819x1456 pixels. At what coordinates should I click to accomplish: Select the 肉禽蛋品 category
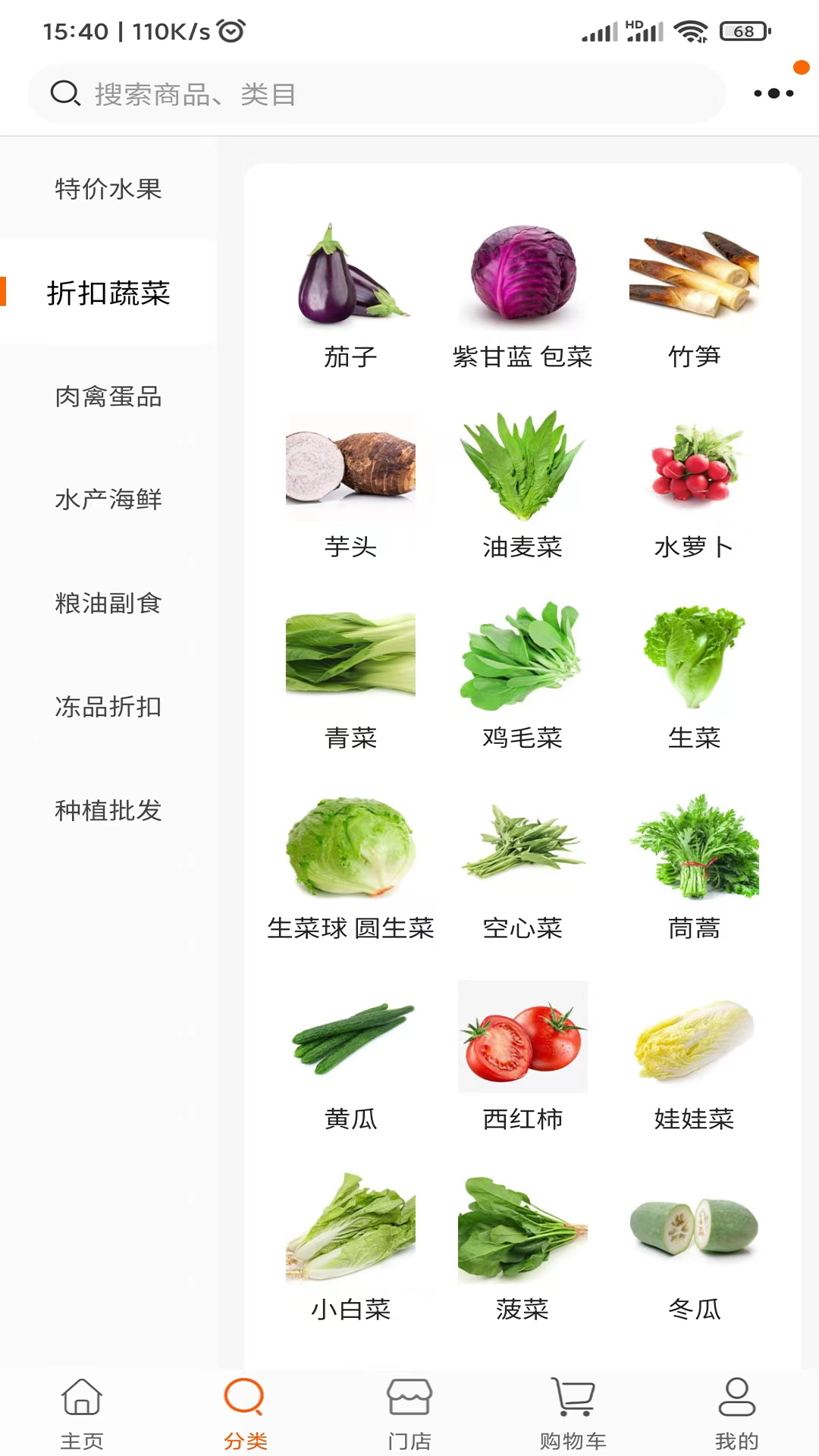[x=108, y=397]
